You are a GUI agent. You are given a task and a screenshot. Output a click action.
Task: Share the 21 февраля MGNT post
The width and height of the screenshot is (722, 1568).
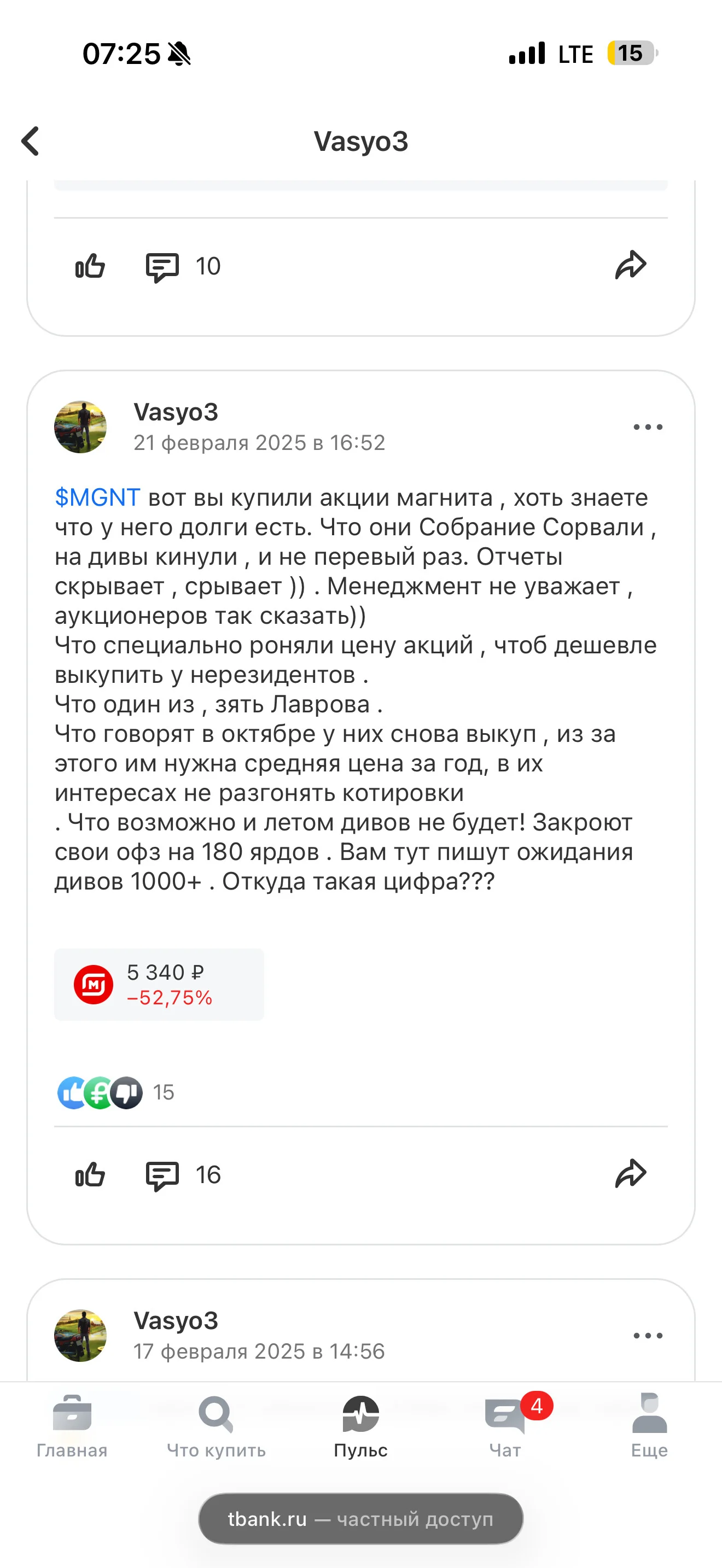[631, 1174]
